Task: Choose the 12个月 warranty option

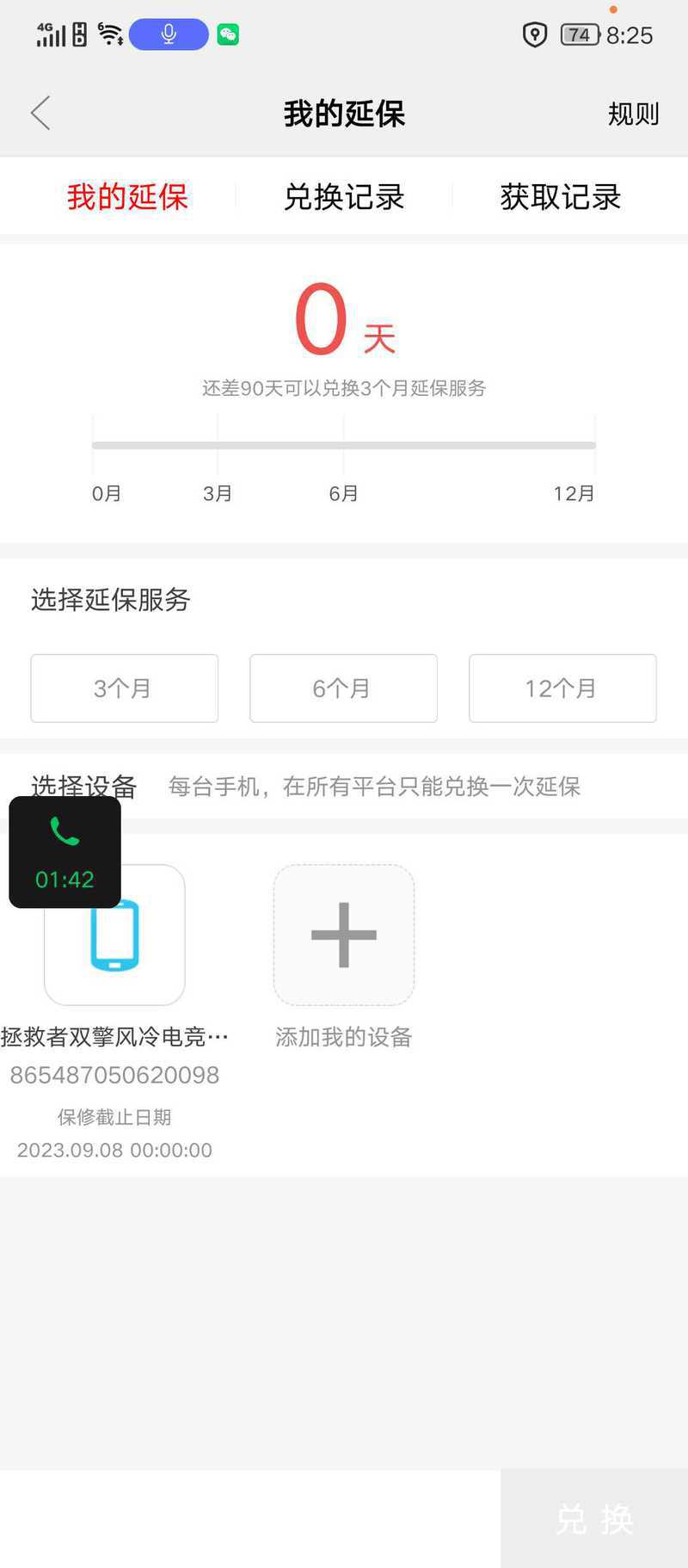Action: coord(562,688)
